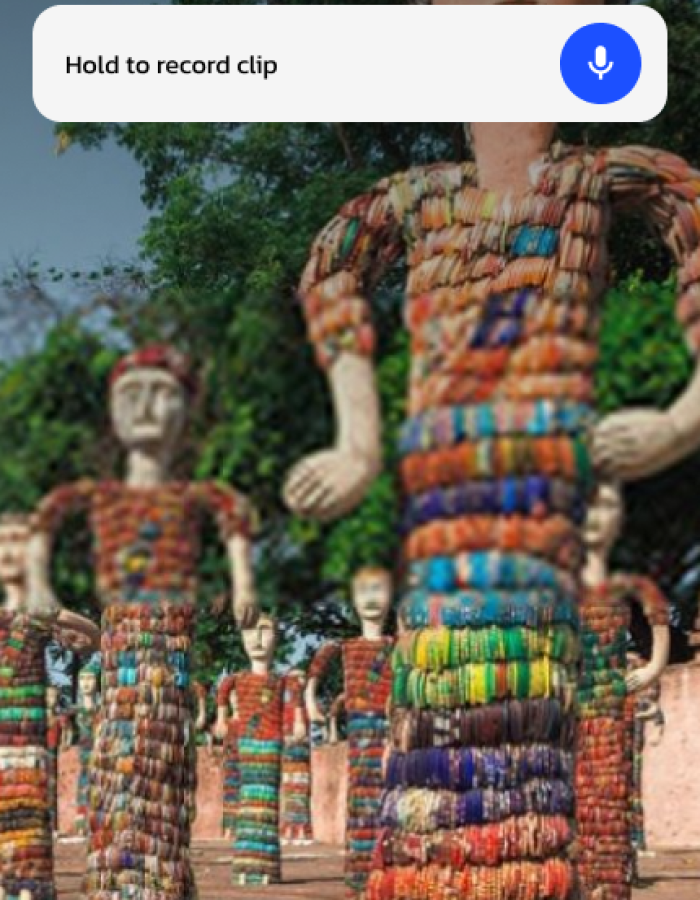Tap the blue microphone record button
Image resolution: width=700 pixels, height=900 pixels.
point(600,64)
